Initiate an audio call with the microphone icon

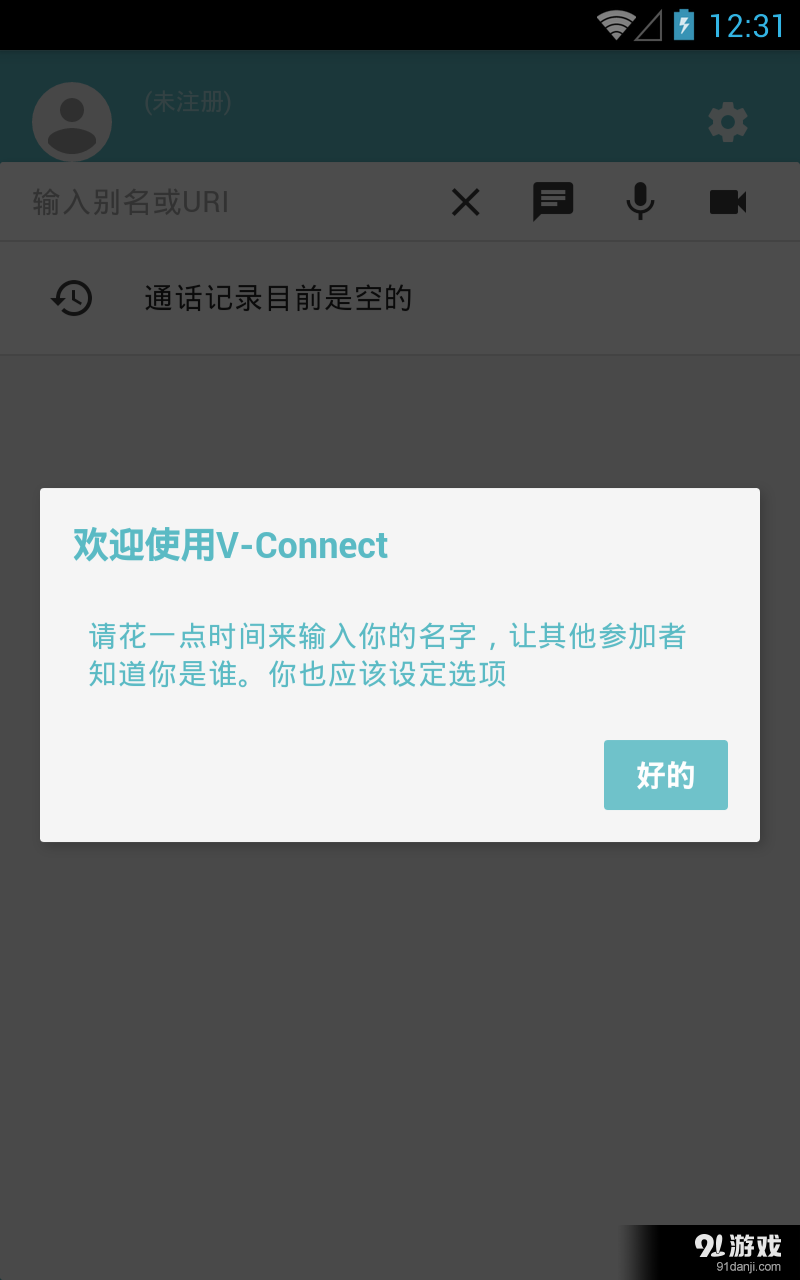[x=640, y=201]
